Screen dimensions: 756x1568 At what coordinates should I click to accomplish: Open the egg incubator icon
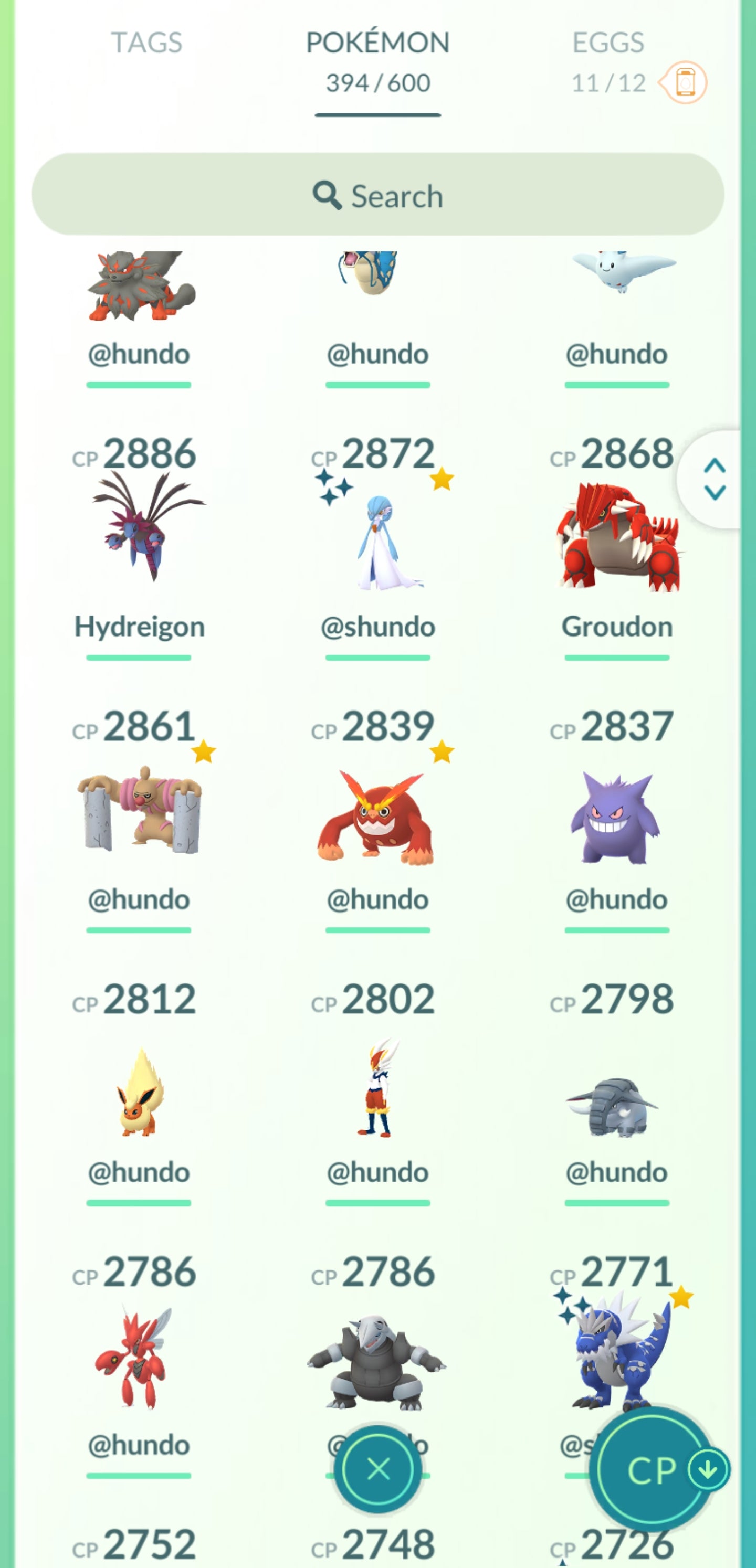point(685,82)
